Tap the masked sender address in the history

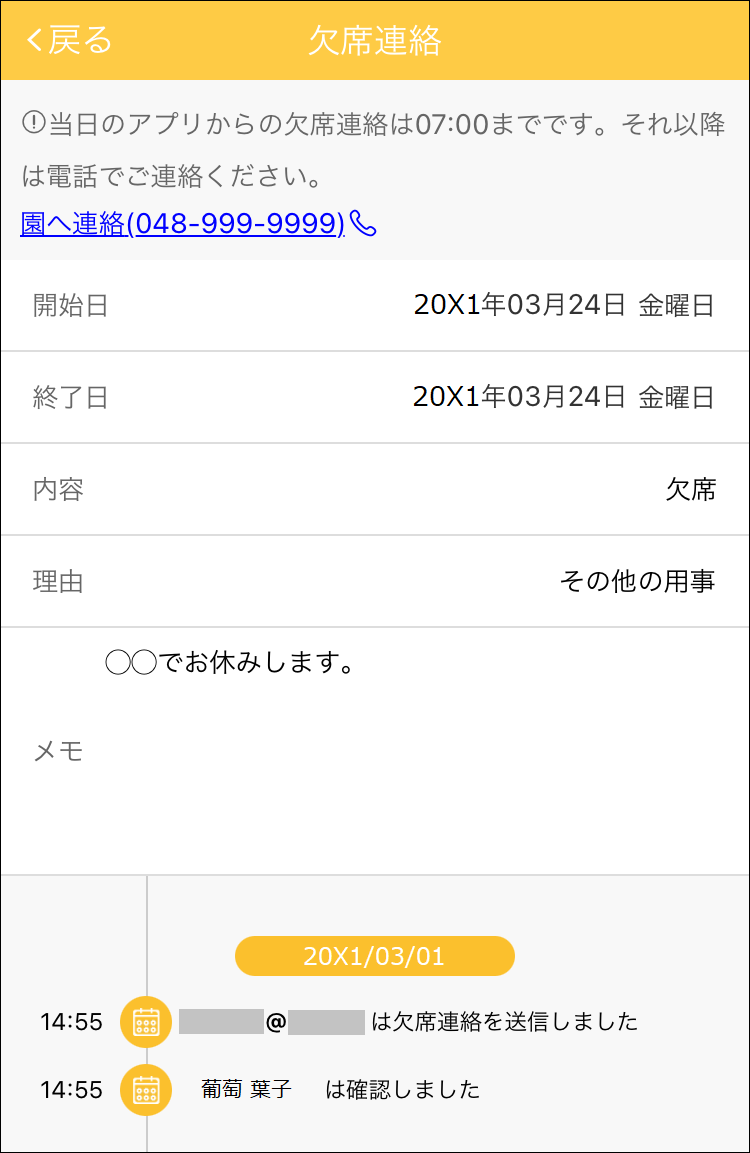[x=270, y=1023]
